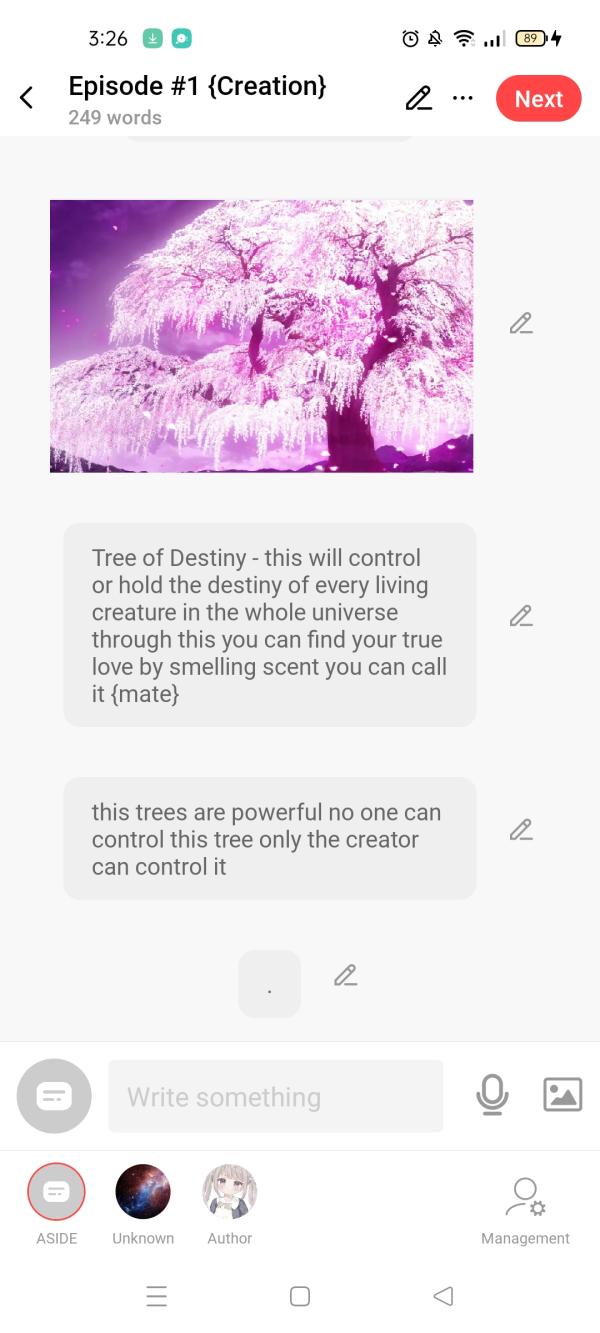This screenshot has height=1333, width=600.
Task: Open the pink tree image
Action: click(x=261, y=336)
